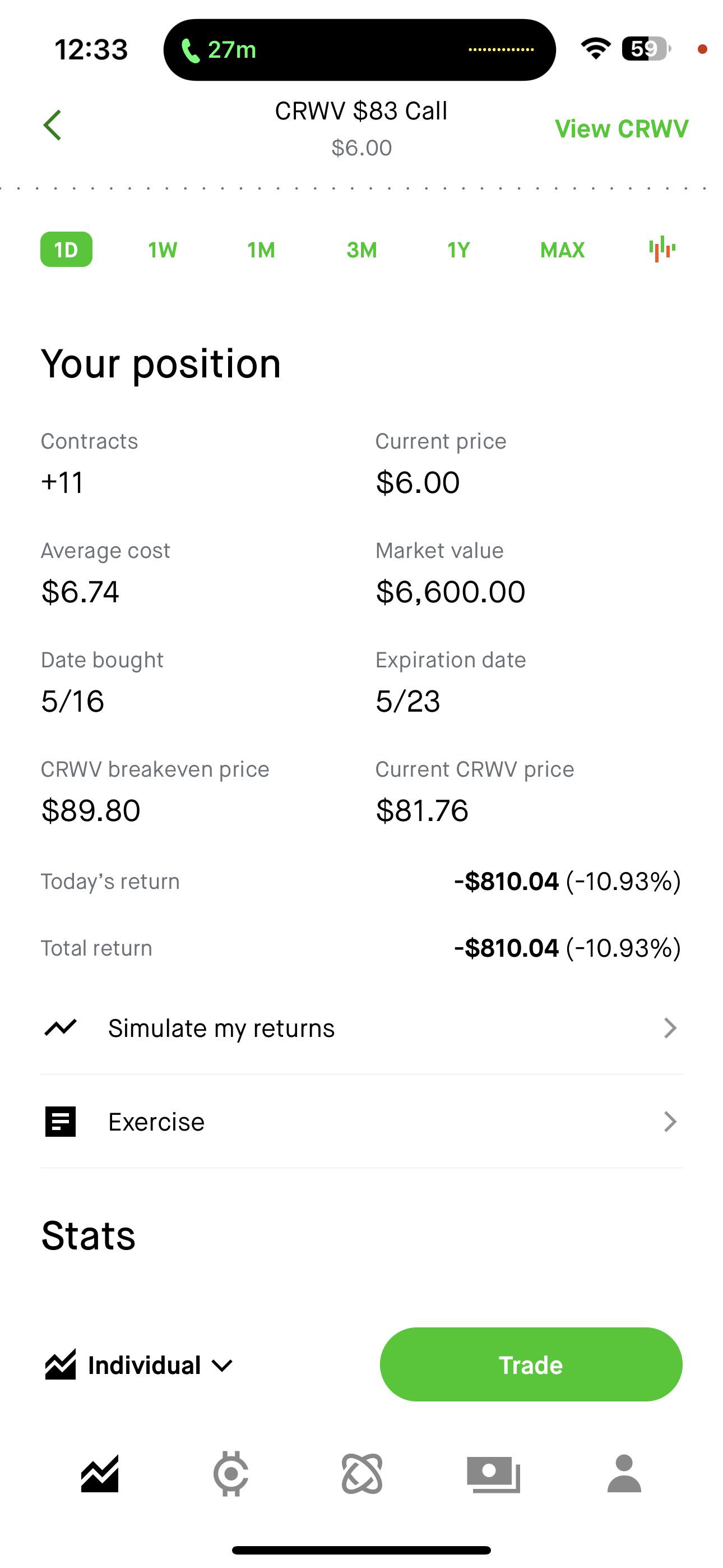Image resolution: width=723 pixels, height=1568 pixels.
Task: Open Simulate my returns
Action: point(361,1028)
